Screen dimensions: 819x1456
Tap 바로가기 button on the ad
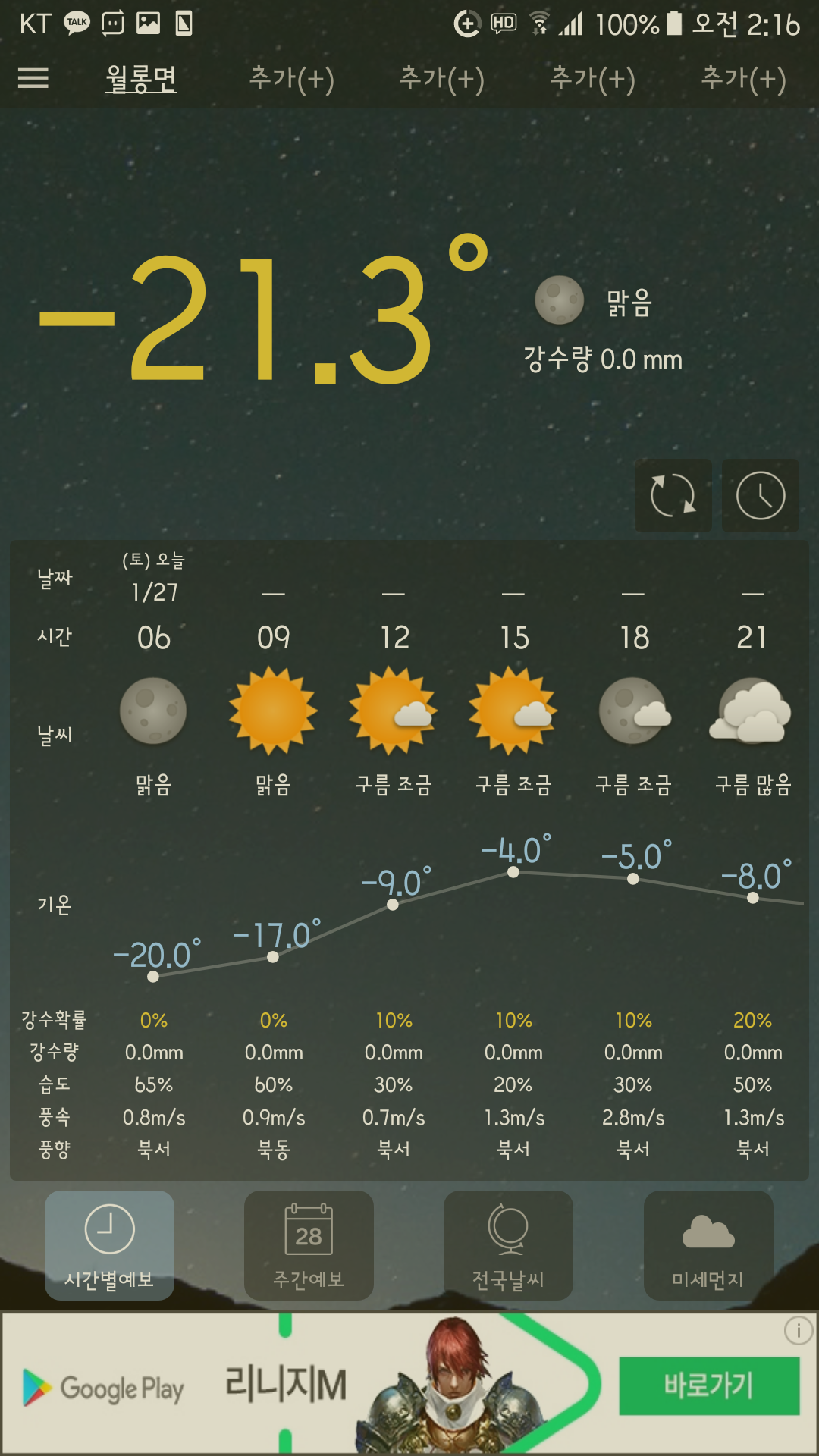[x=709, y=1385]
